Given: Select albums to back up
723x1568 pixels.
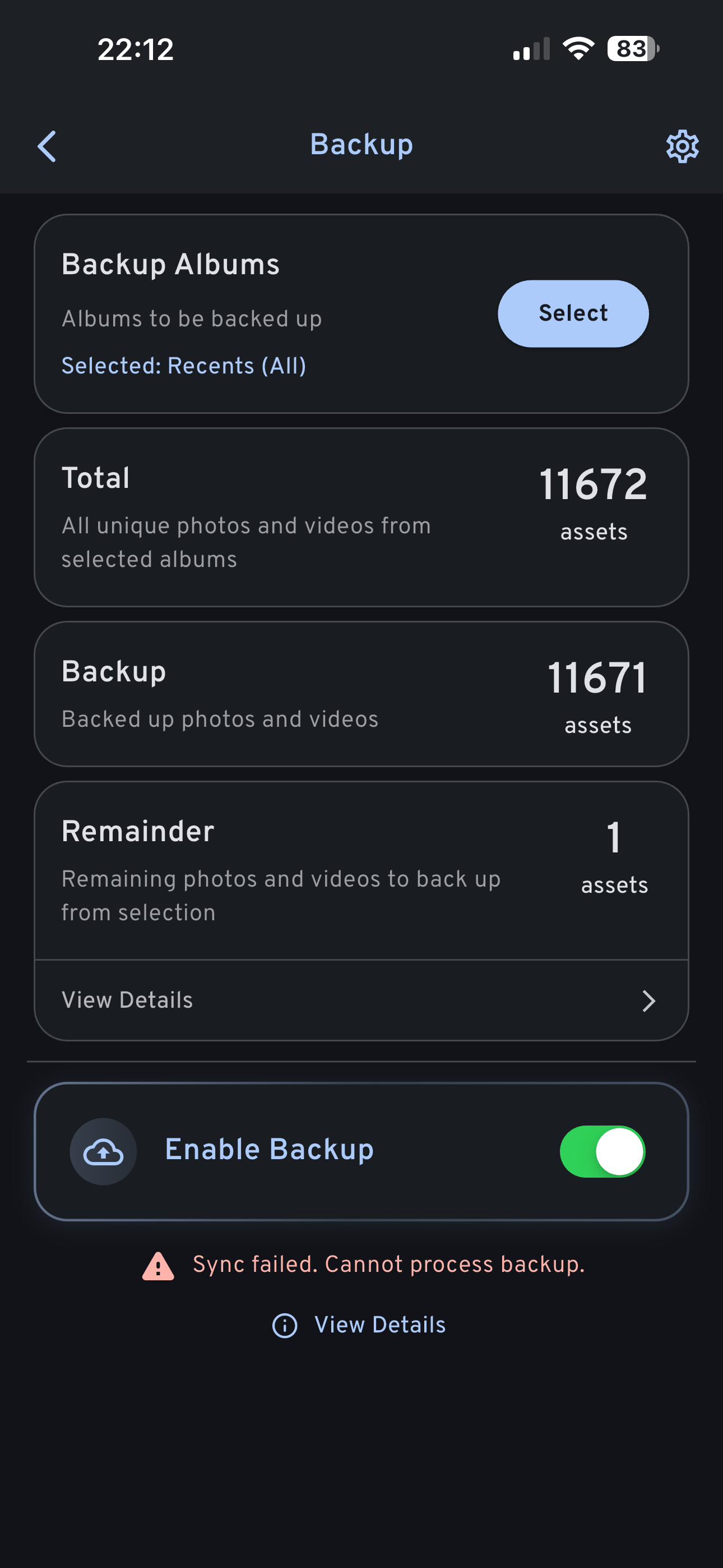Looking at the screenshot, I should pos(573,313).
